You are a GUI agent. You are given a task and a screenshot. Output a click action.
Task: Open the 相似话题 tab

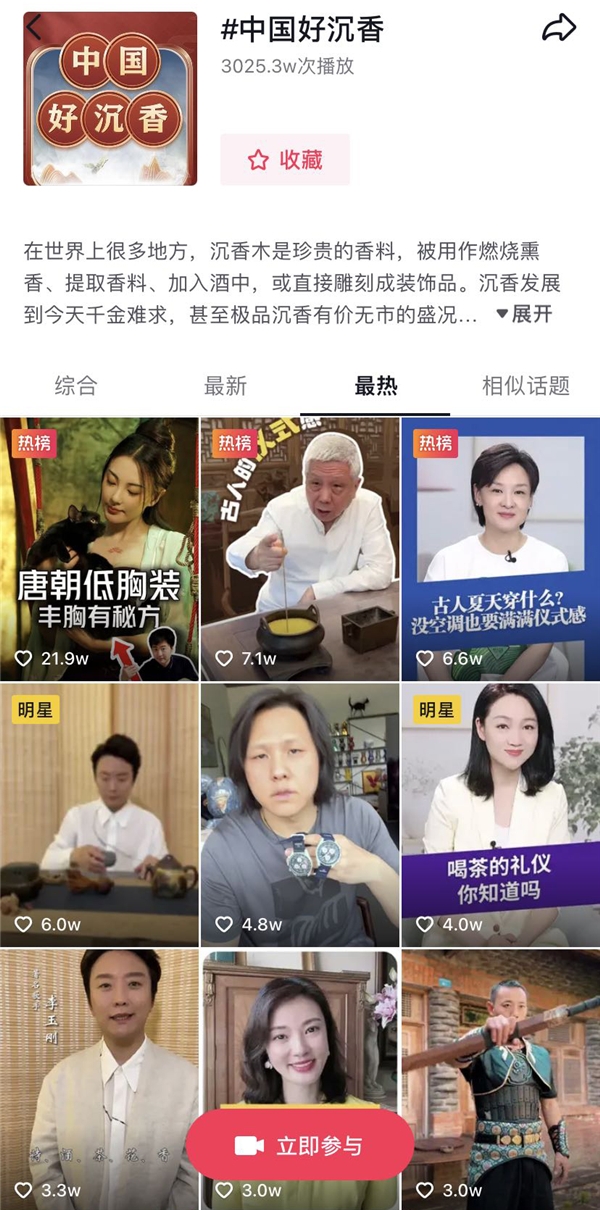525,385
